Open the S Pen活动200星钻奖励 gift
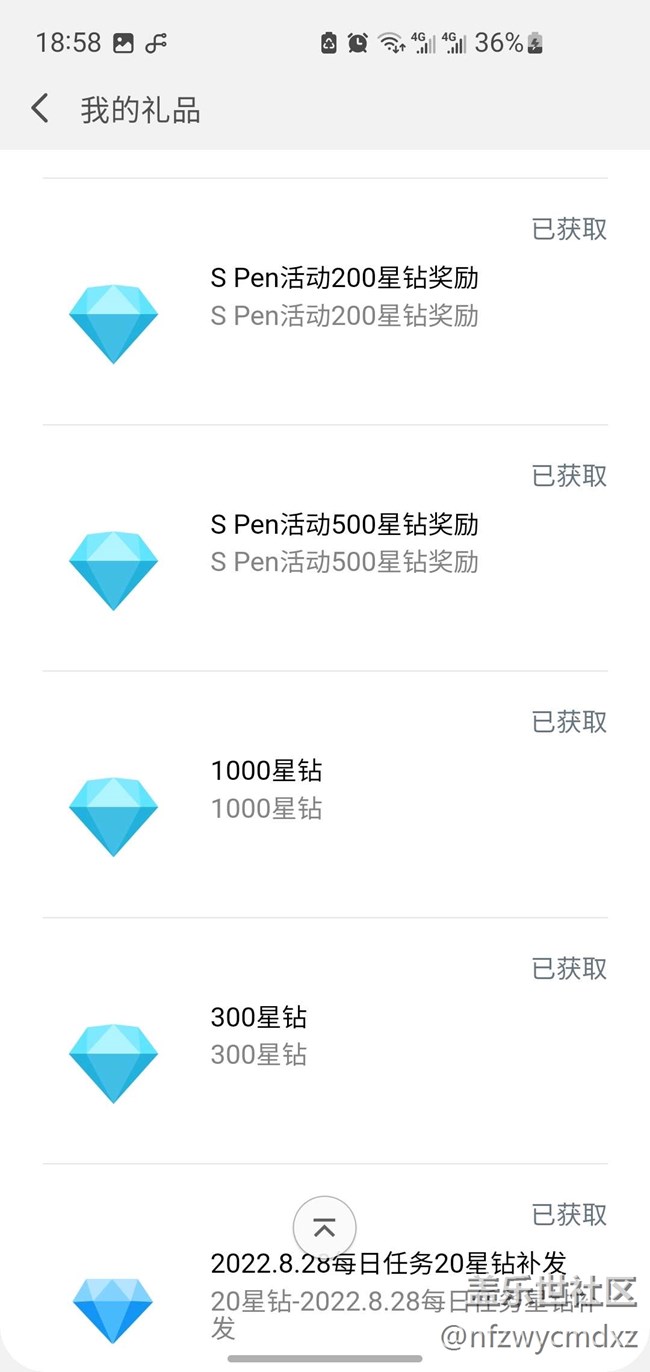The width and height of the screenshot is (650, 1372). click(x=325, y=302)
